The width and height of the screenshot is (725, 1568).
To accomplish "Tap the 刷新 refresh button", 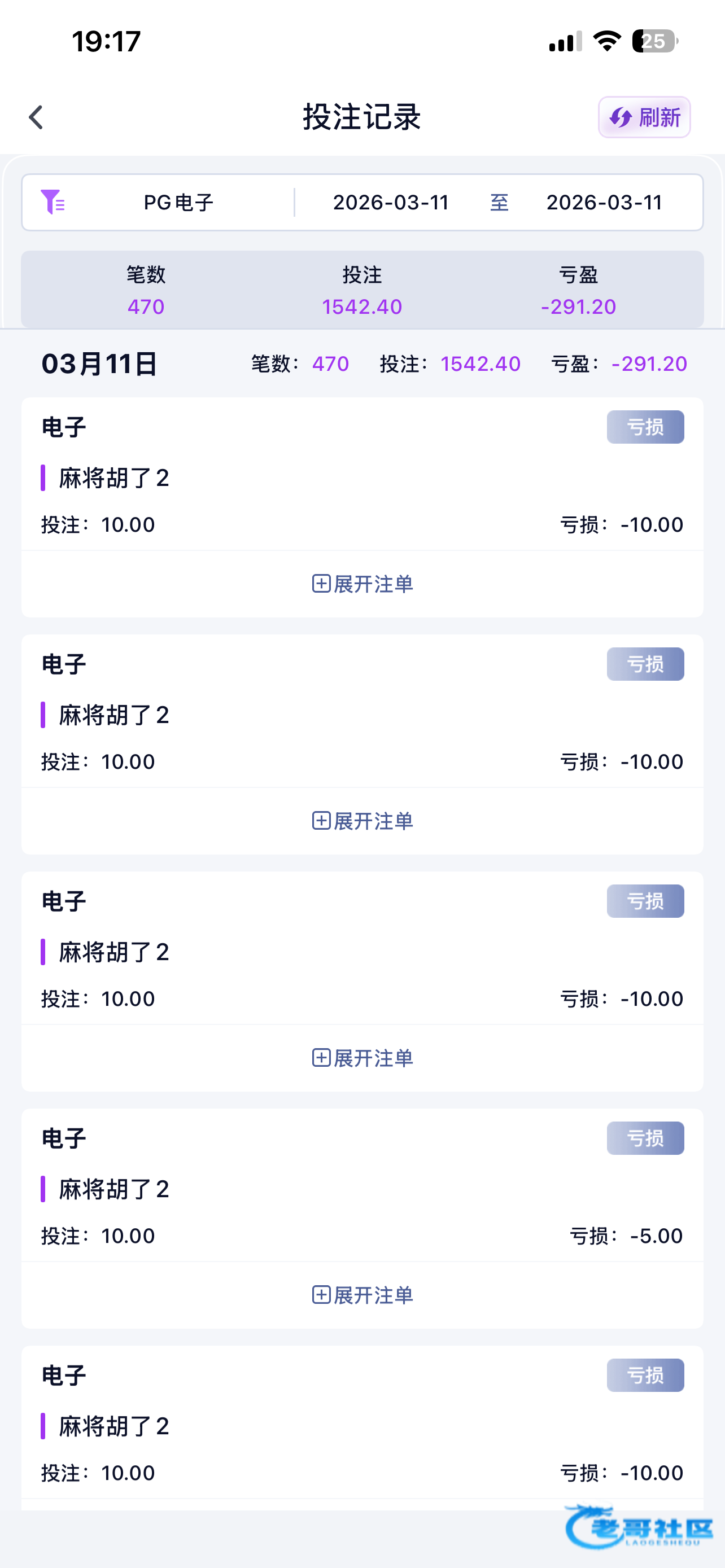I will [644, 117].
